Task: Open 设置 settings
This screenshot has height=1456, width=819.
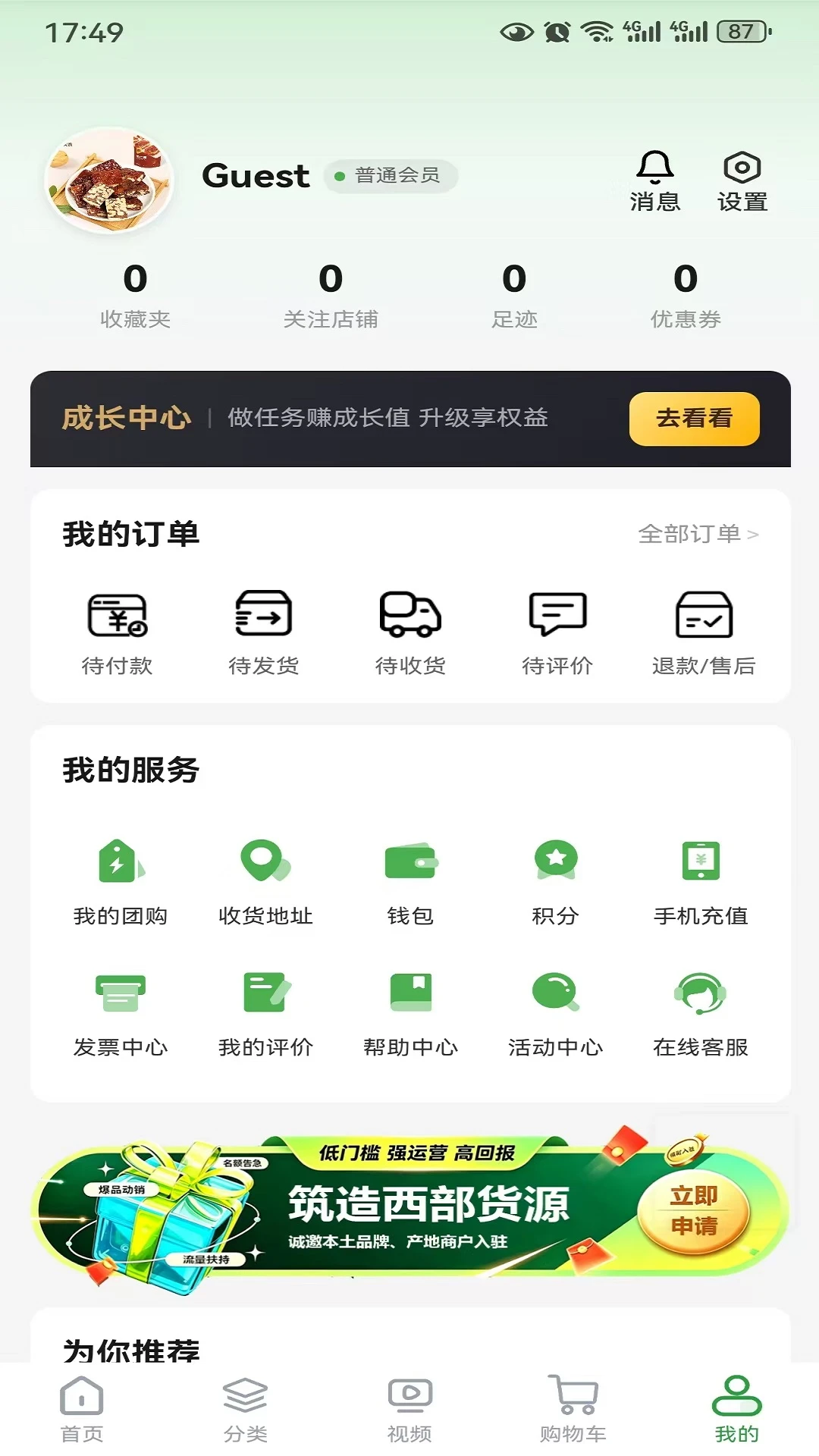Action: pos(742,181)
